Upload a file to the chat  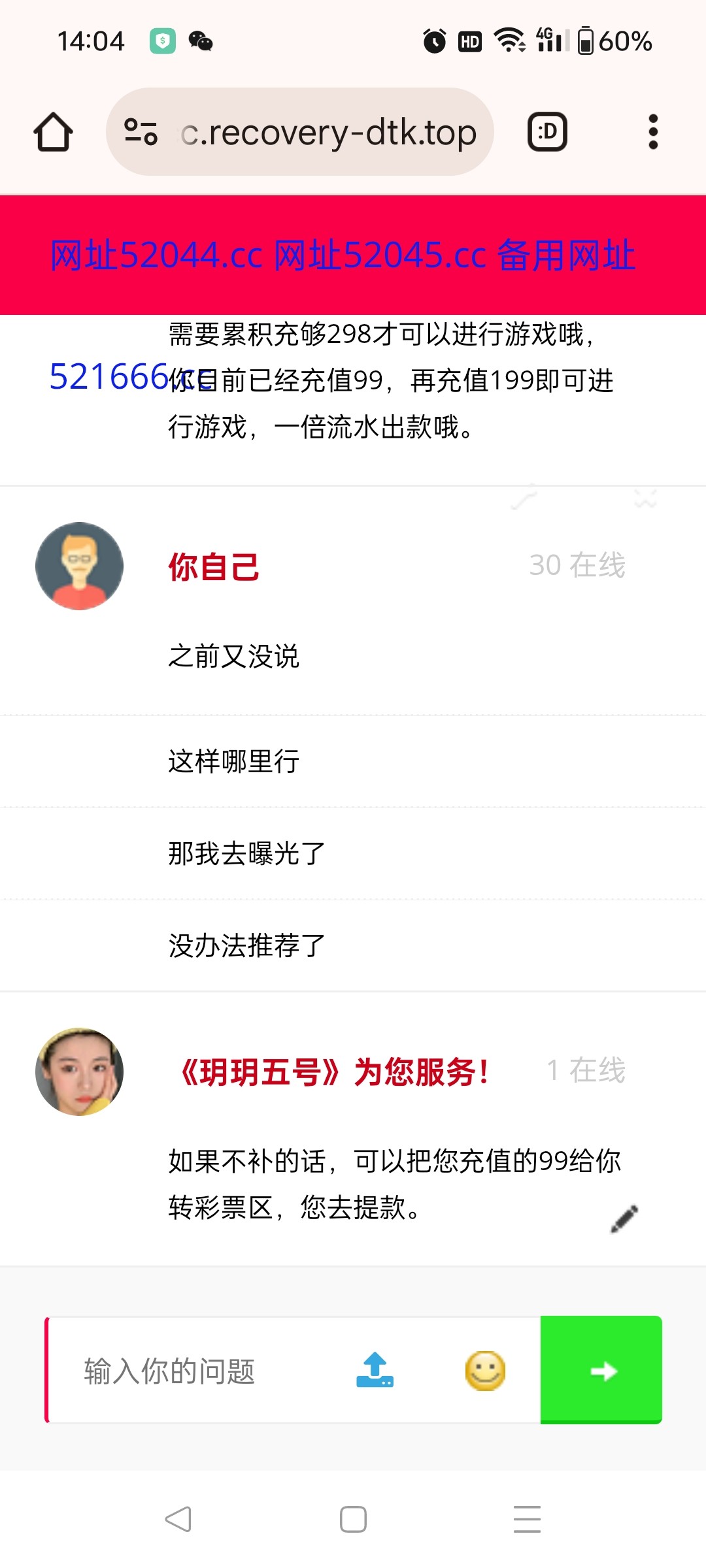(x=375, y=1370)
